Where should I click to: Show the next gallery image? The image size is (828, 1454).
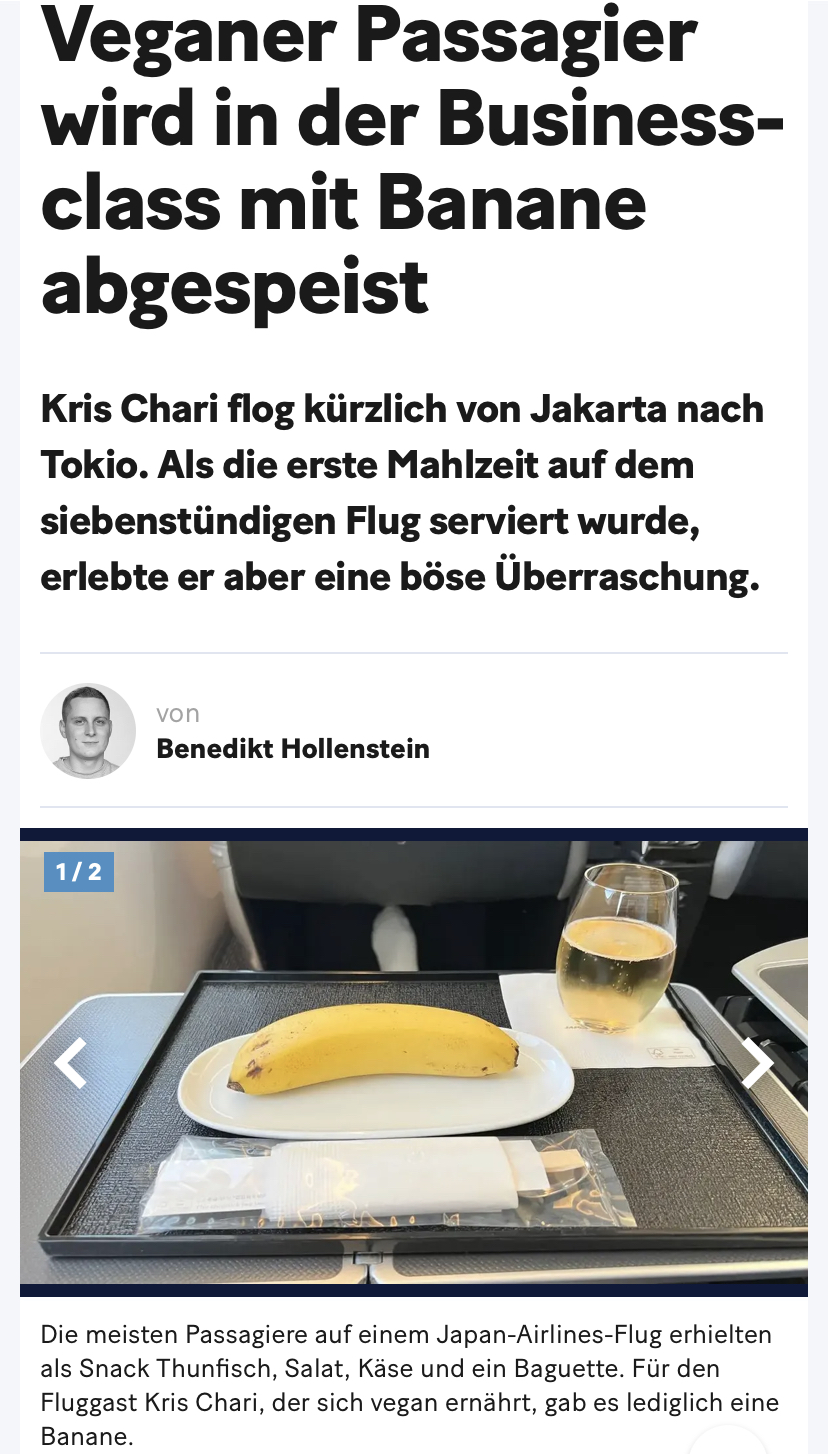pyautogui.click(x=757, y=1063)
